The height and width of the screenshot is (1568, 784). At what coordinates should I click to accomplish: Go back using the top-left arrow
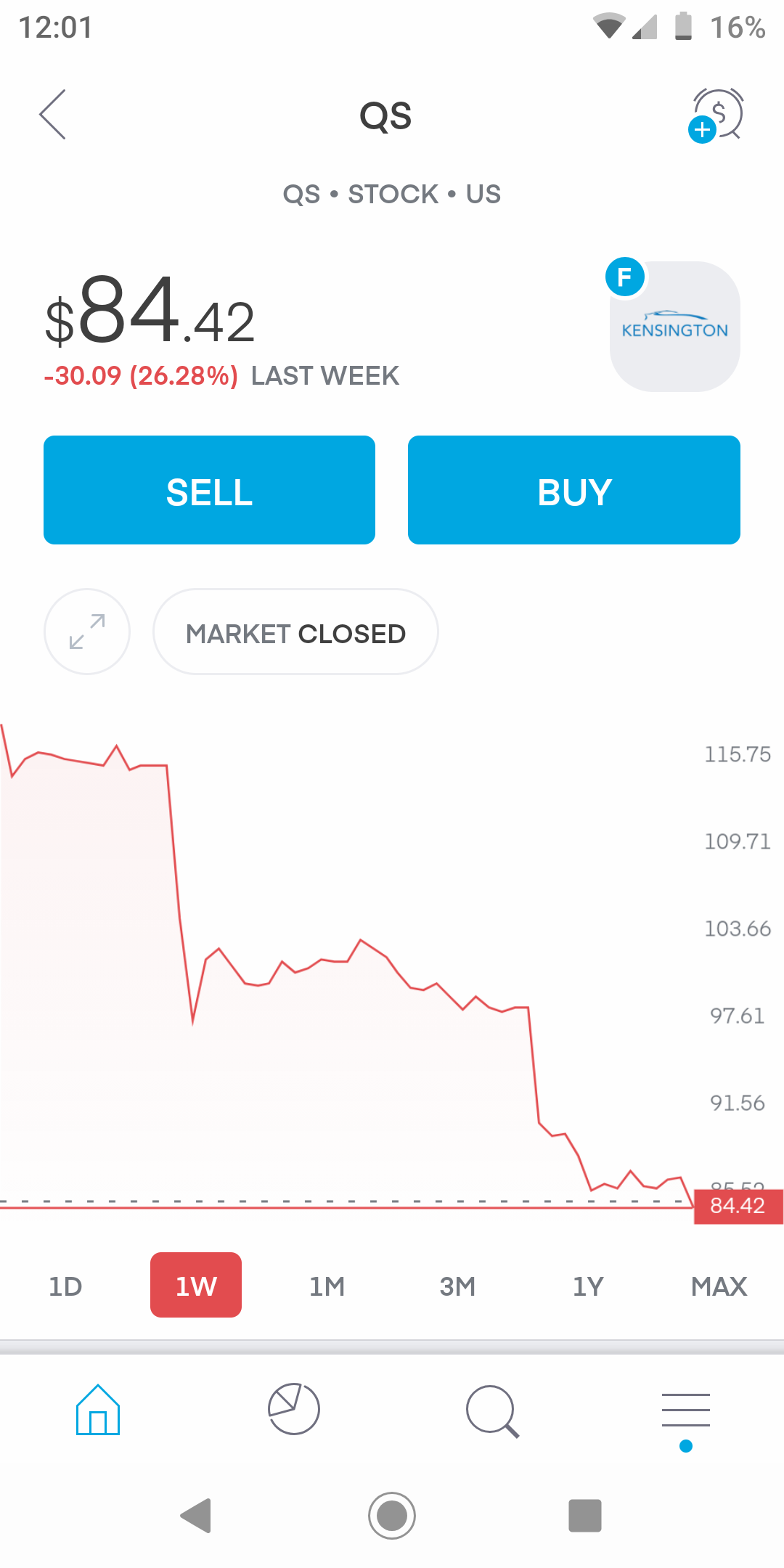53,115
